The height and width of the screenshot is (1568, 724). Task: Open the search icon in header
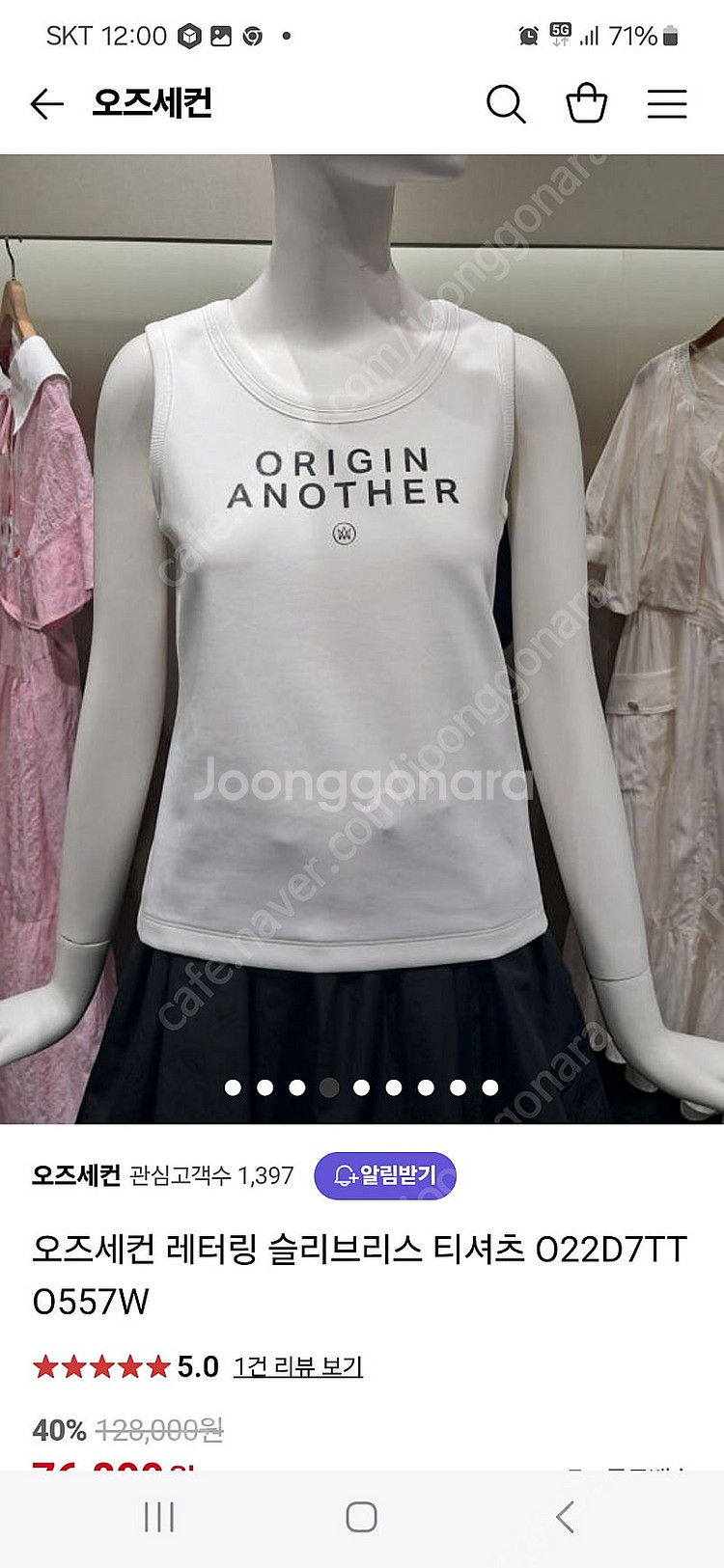pyautogui.click(x=505, y=103)
